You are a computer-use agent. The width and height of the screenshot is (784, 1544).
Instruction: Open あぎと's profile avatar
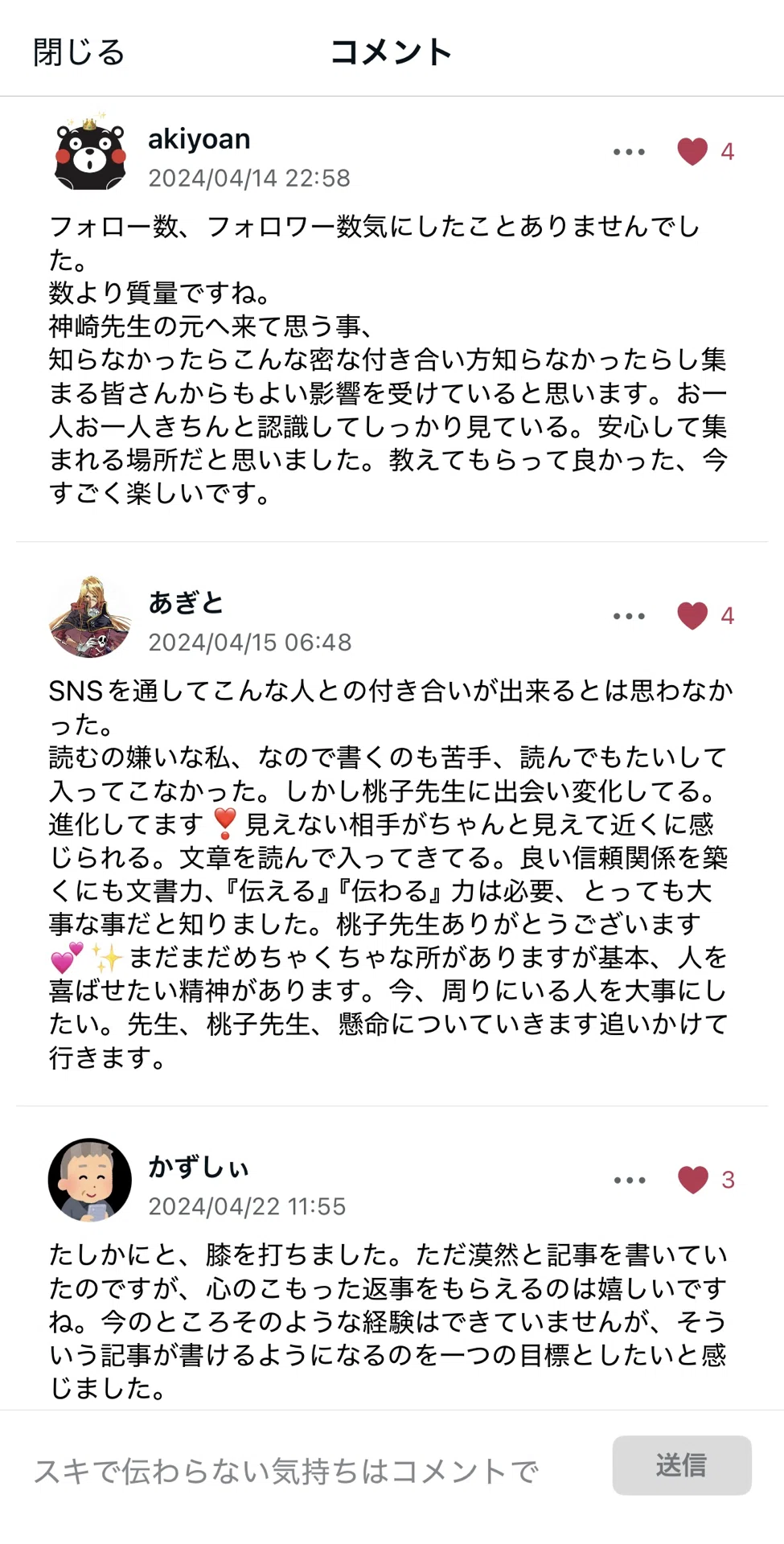point(90,617)
